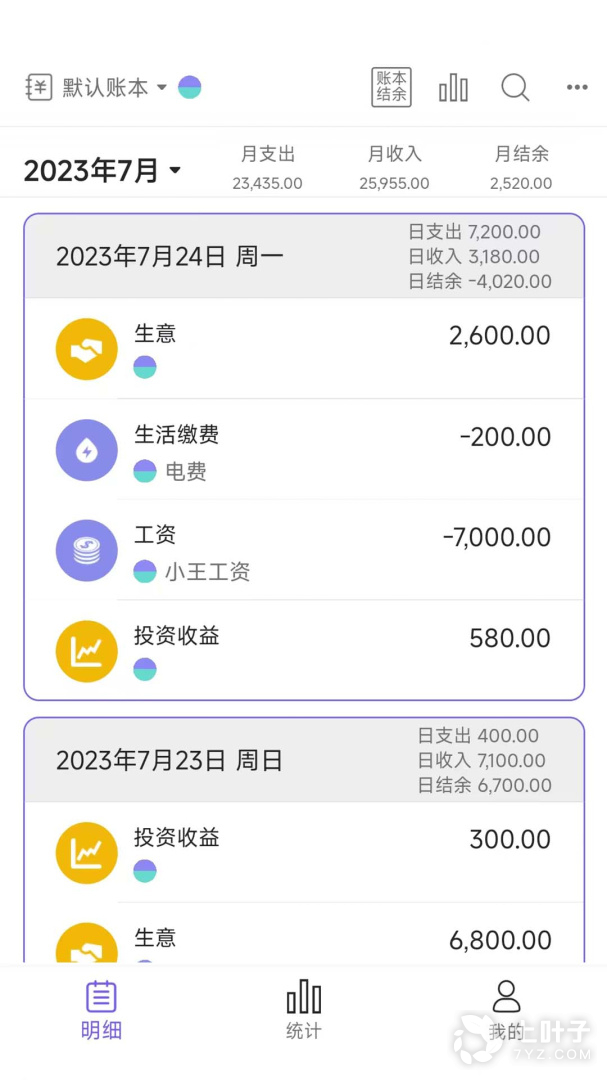This screenshot has height=1080, width=607.
Task: Tap the 账本结余 balance icon
Action: (x=391, y=87)
